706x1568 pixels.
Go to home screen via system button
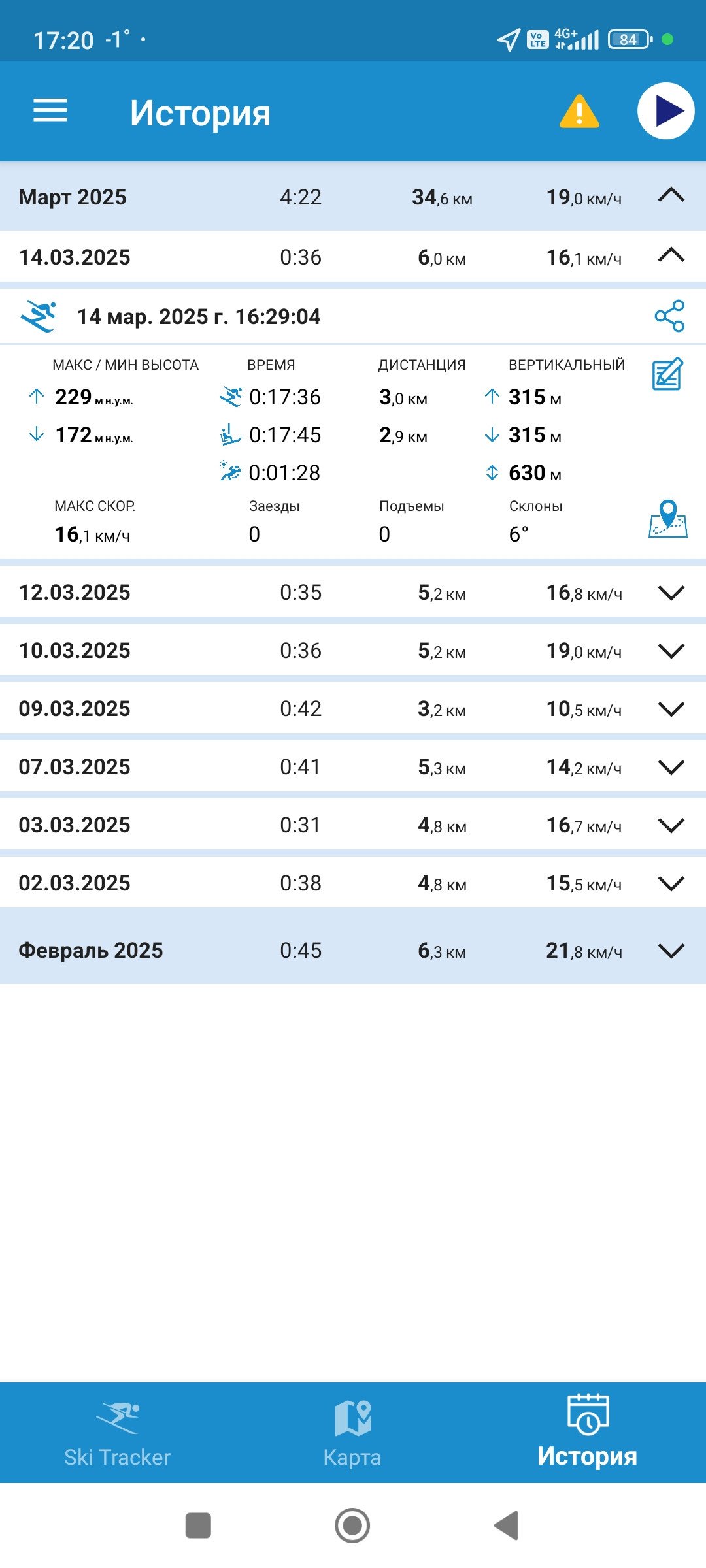click(x=352, y=1526)
